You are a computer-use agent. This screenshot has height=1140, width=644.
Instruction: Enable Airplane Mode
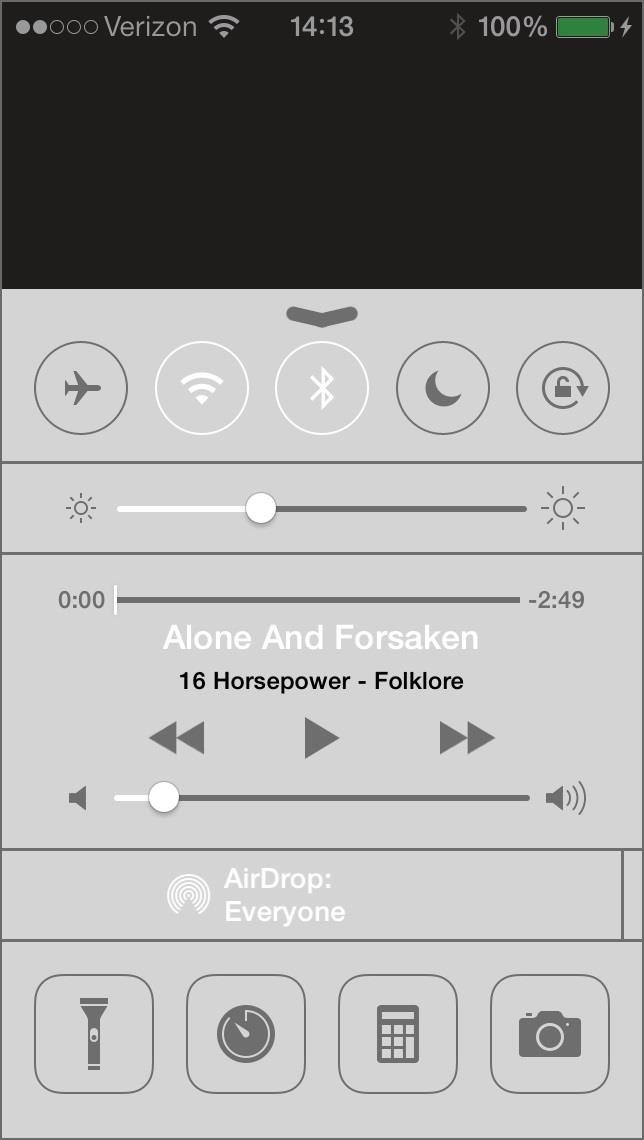pyautogui.click(x=81, y=387)
